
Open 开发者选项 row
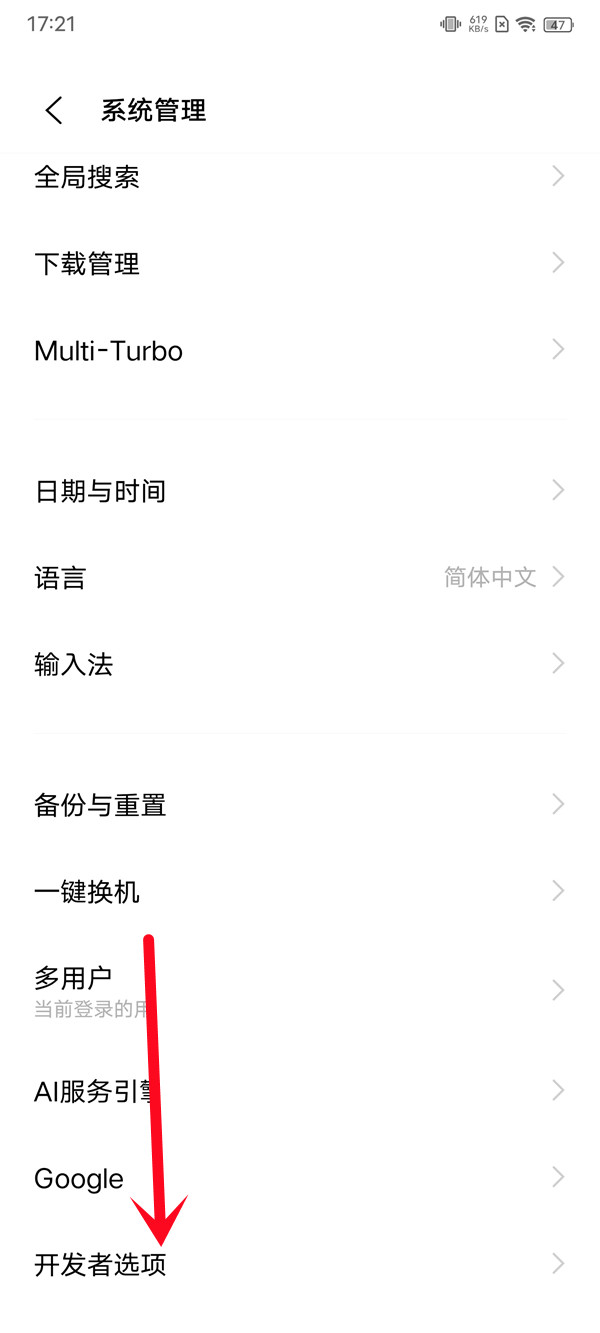(x=300, y=1265)
